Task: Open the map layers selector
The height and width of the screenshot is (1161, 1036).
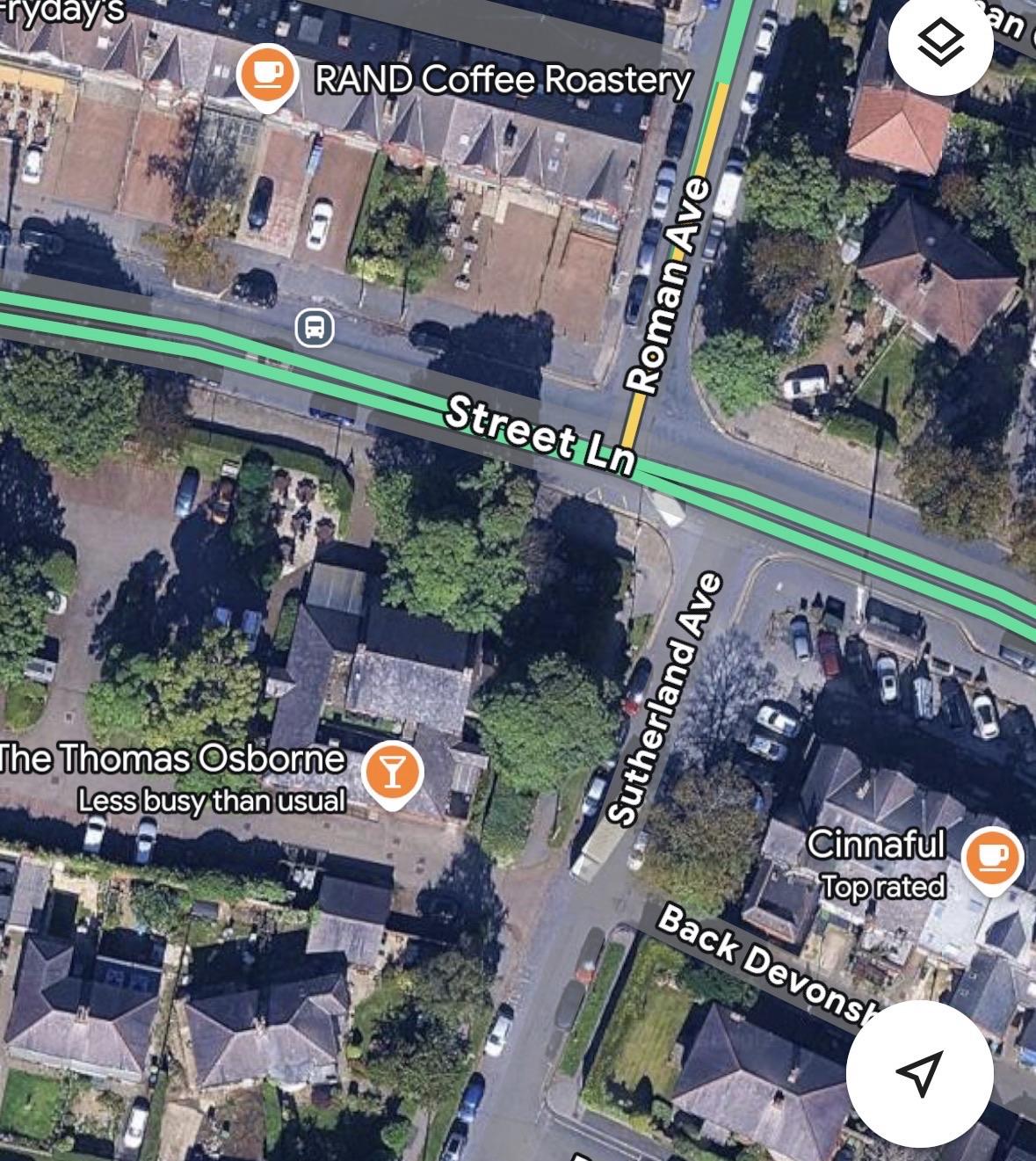Action: click(939, 42)
